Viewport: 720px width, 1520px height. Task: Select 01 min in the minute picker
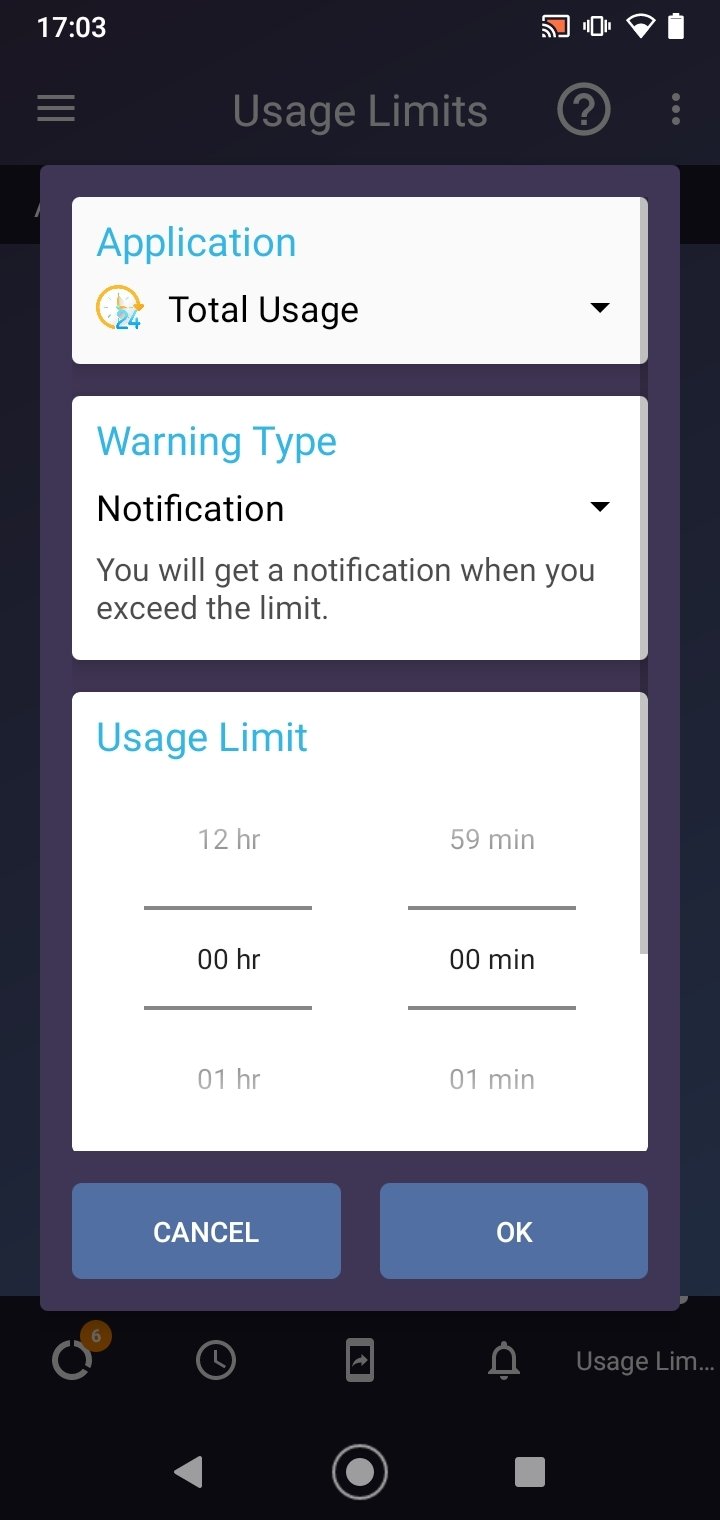click(x=492, y=1079)
